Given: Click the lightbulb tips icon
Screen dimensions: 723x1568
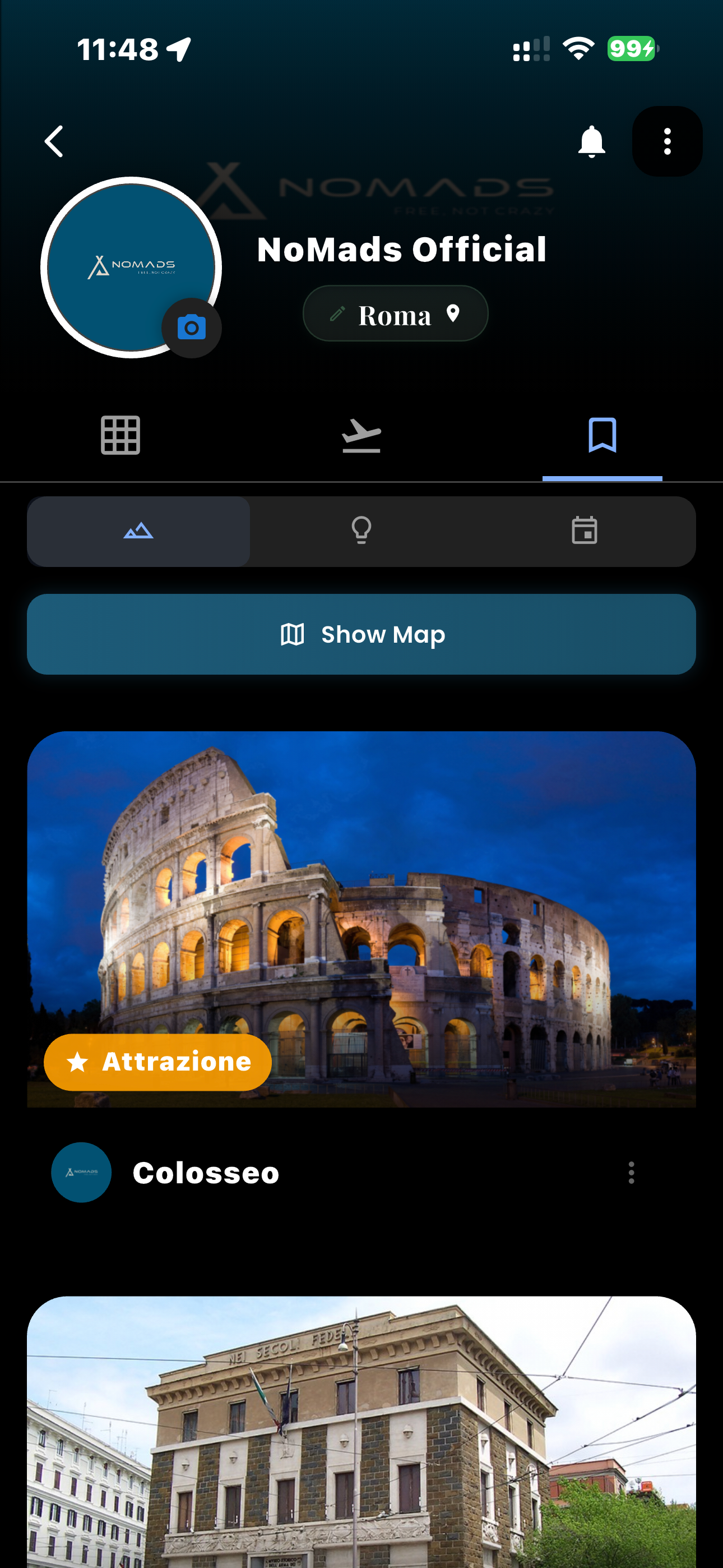Looking at the screenshot, I should [361, 530].
